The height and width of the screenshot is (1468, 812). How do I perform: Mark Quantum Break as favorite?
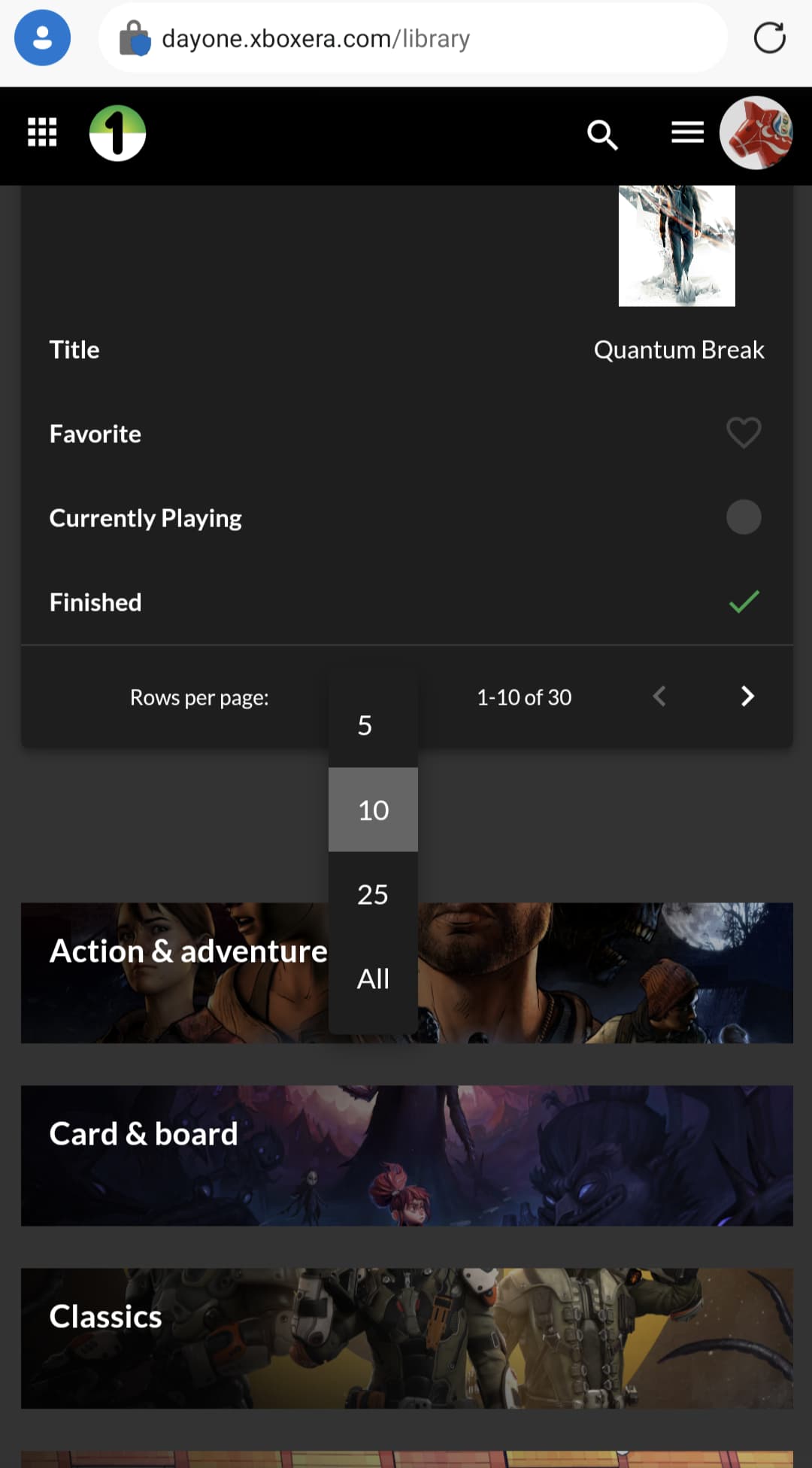[x=743, y=433]
